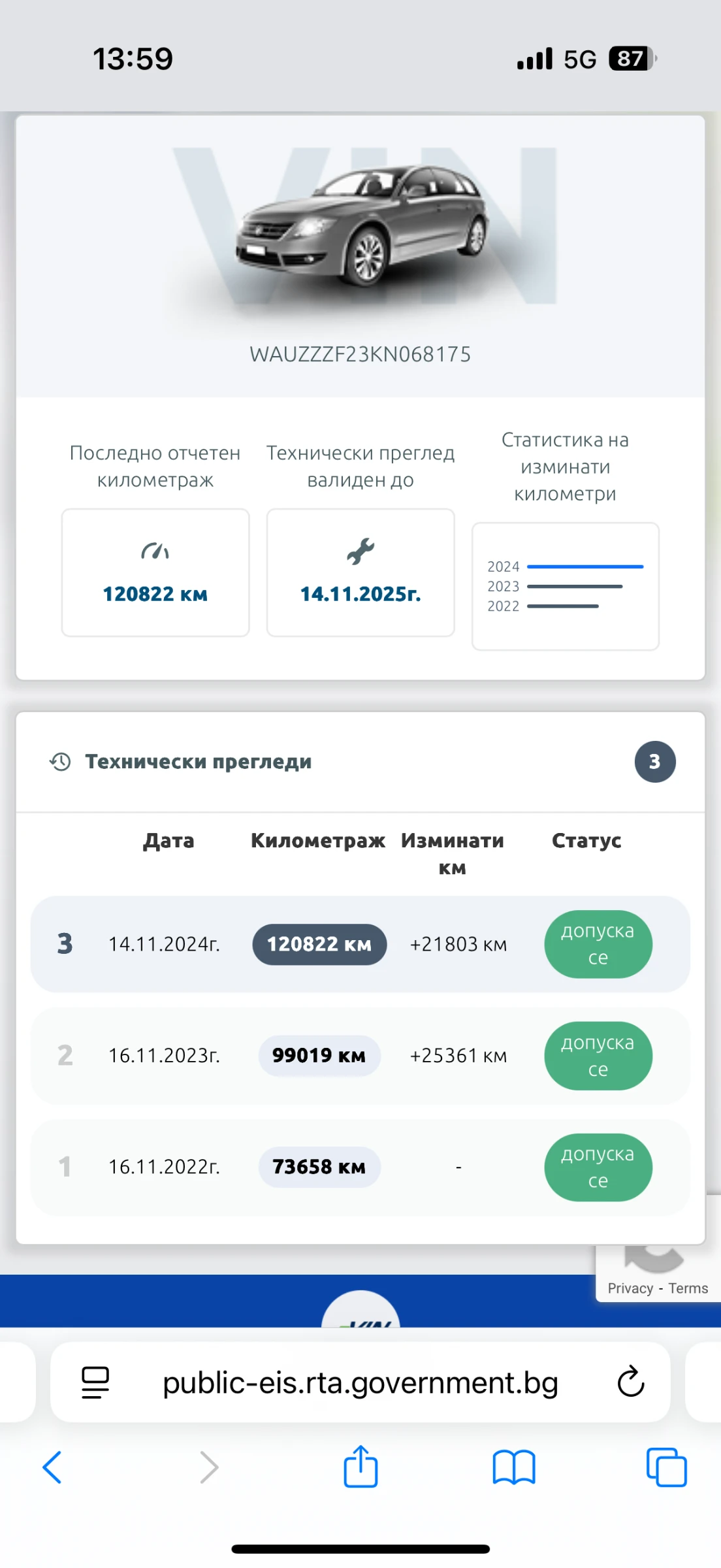Go back to the previous page
The image size is (721, 1568).
point(52,1467)
